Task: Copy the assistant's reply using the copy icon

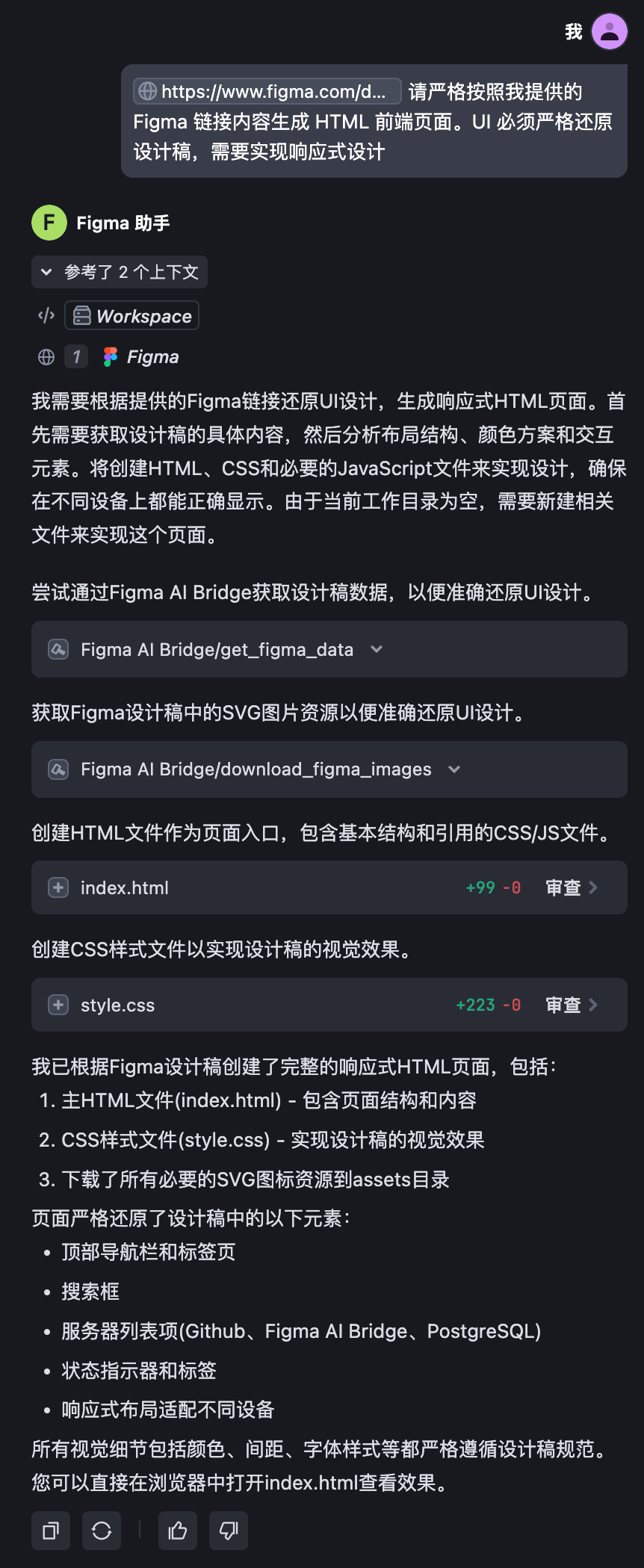Action: click(50, 1530)
